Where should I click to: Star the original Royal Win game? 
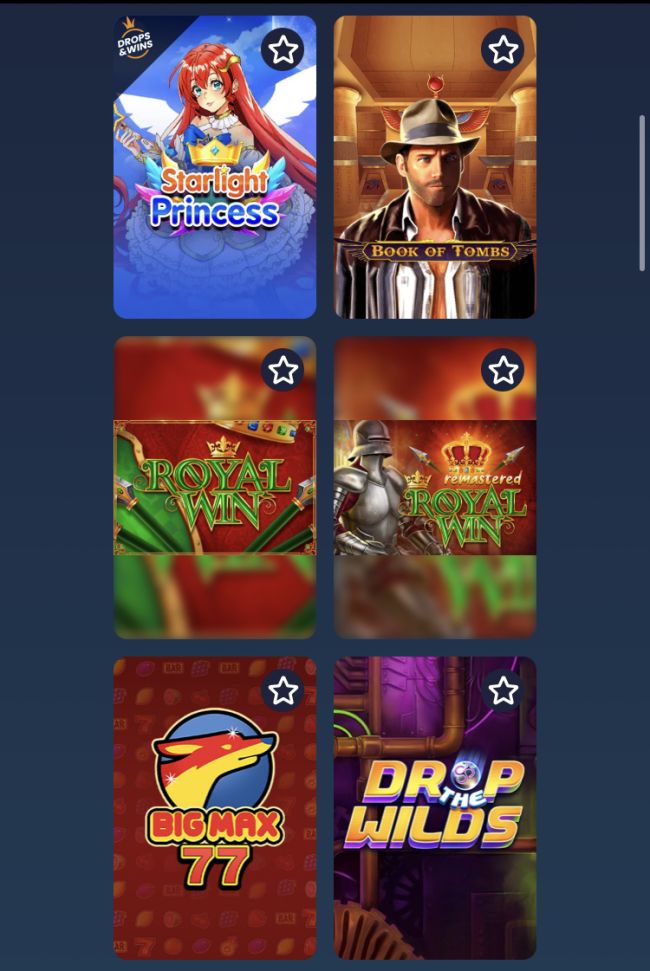point(283,370)
